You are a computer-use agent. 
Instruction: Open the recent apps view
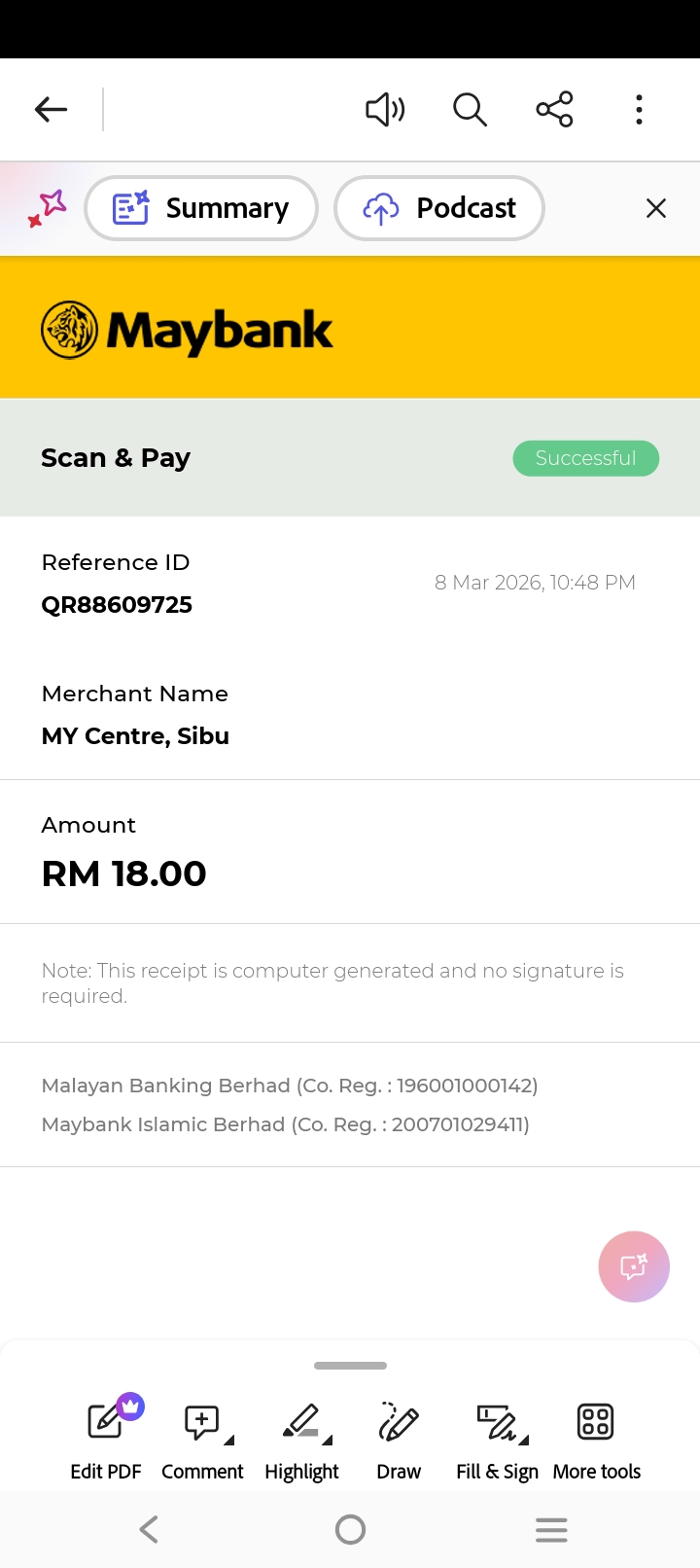click(551, 1530)
